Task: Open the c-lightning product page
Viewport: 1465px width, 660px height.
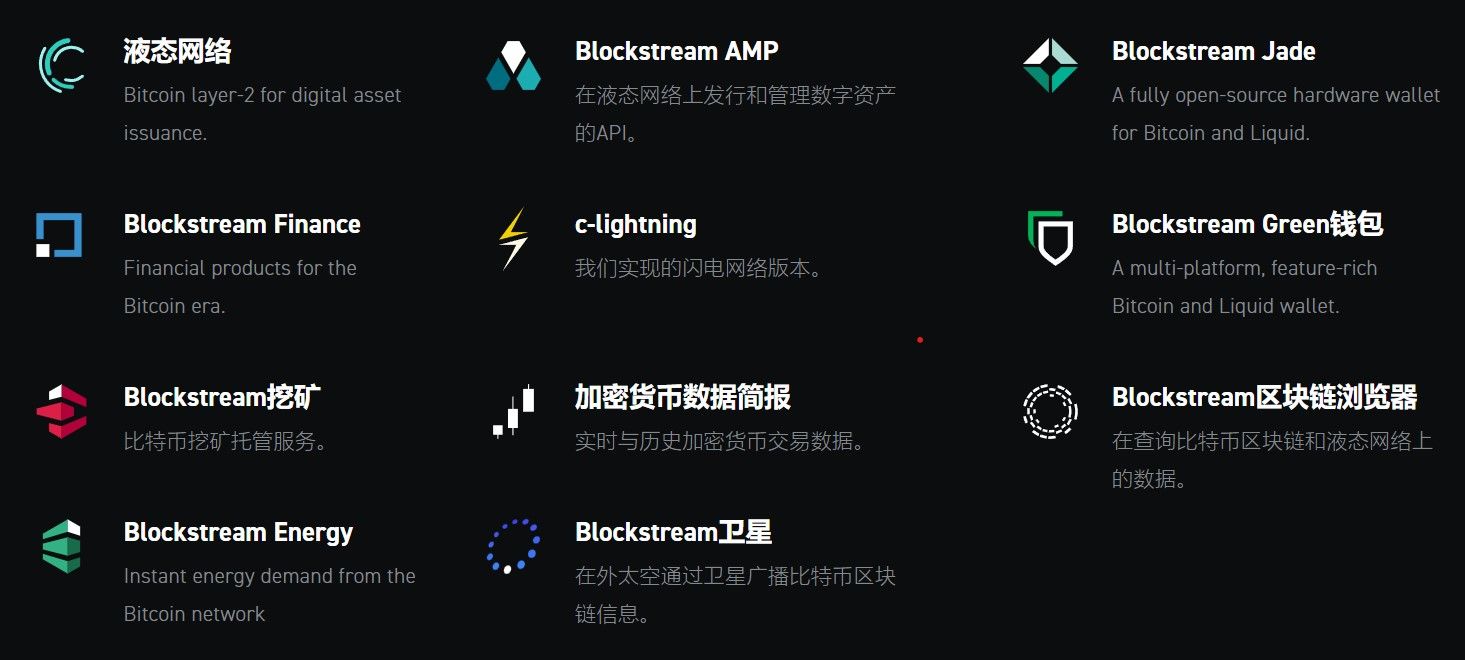Action: pos(635,224)
